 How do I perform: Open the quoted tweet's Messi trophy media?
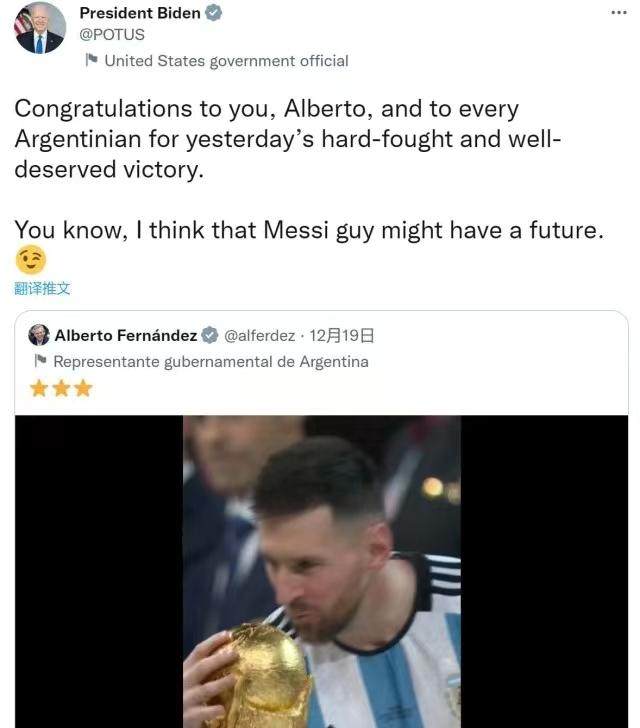point(321,570)
